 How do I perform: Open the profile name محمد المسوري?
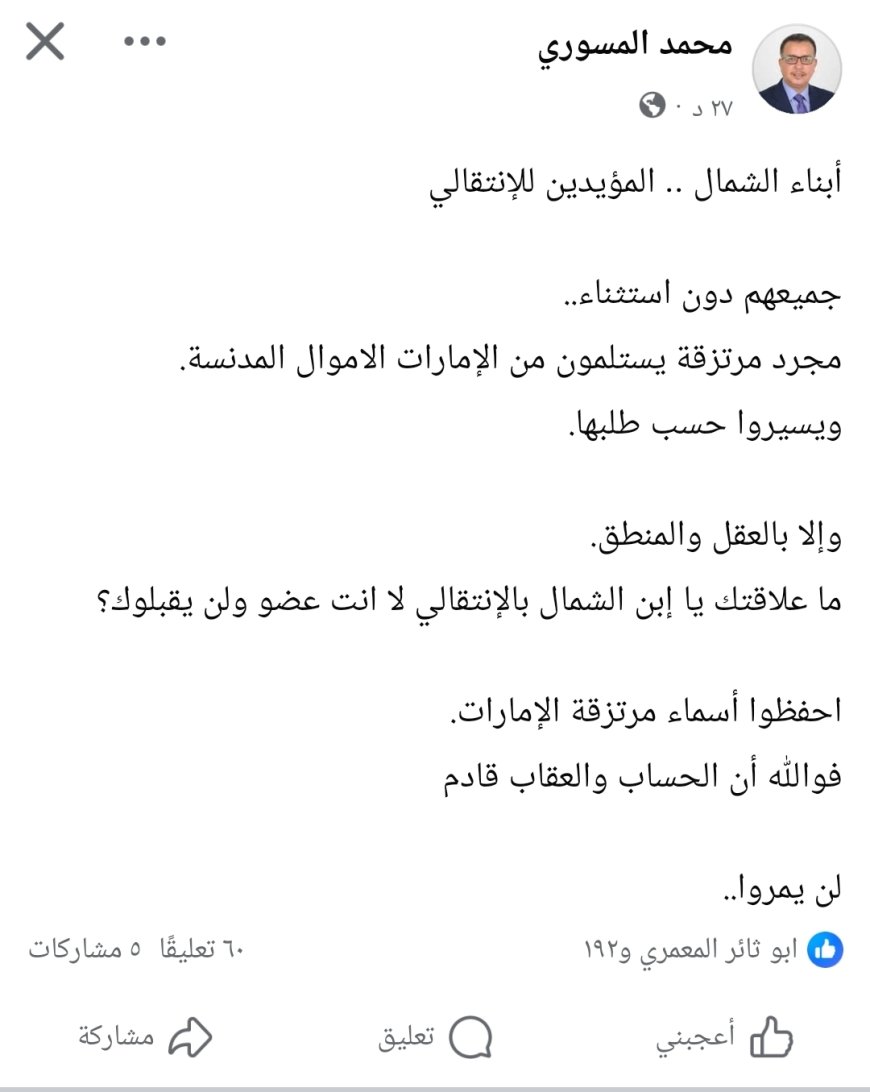point(635,45)
